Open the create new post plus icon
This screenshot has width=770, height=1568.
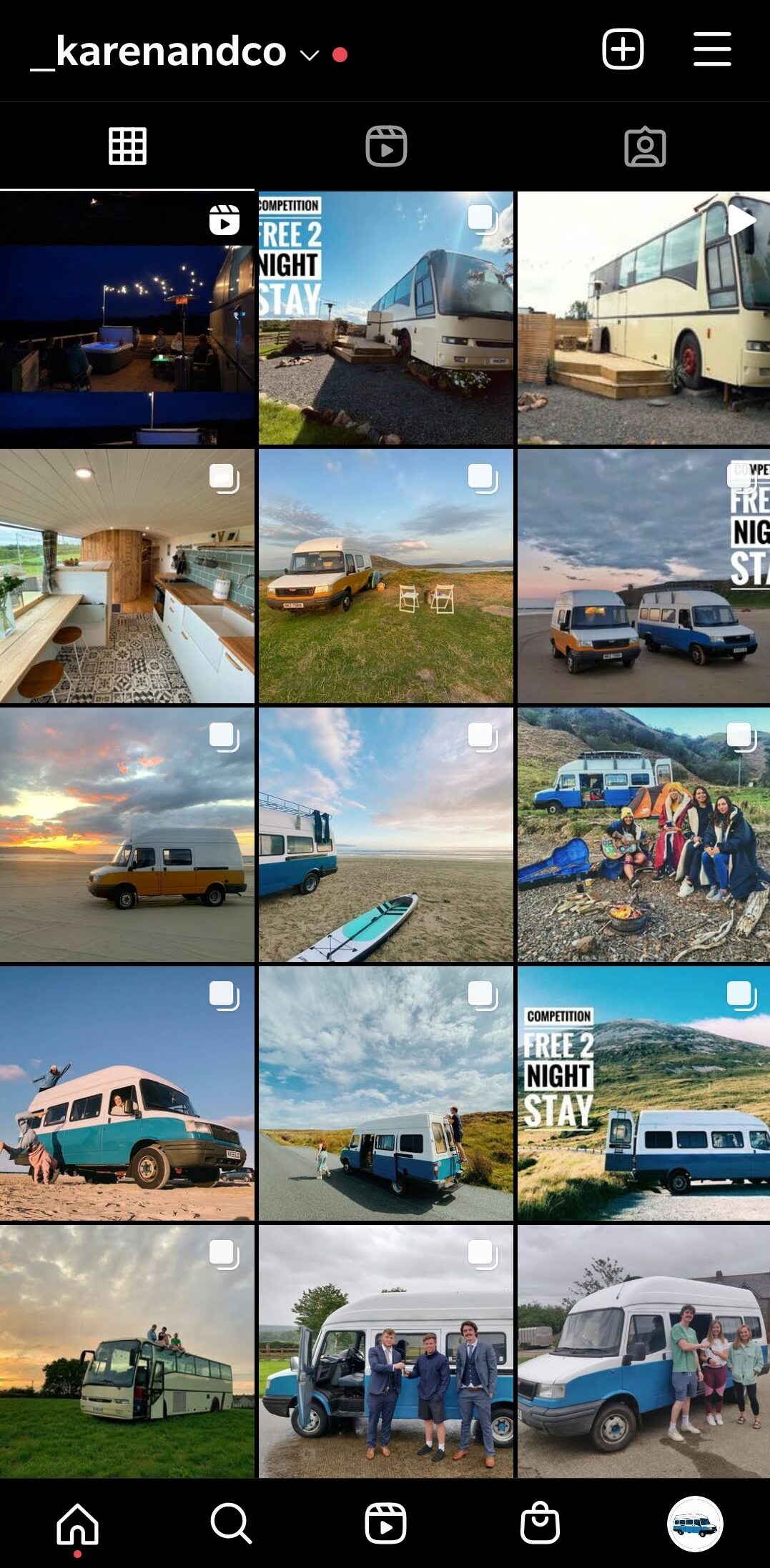[x=623, y=49]
